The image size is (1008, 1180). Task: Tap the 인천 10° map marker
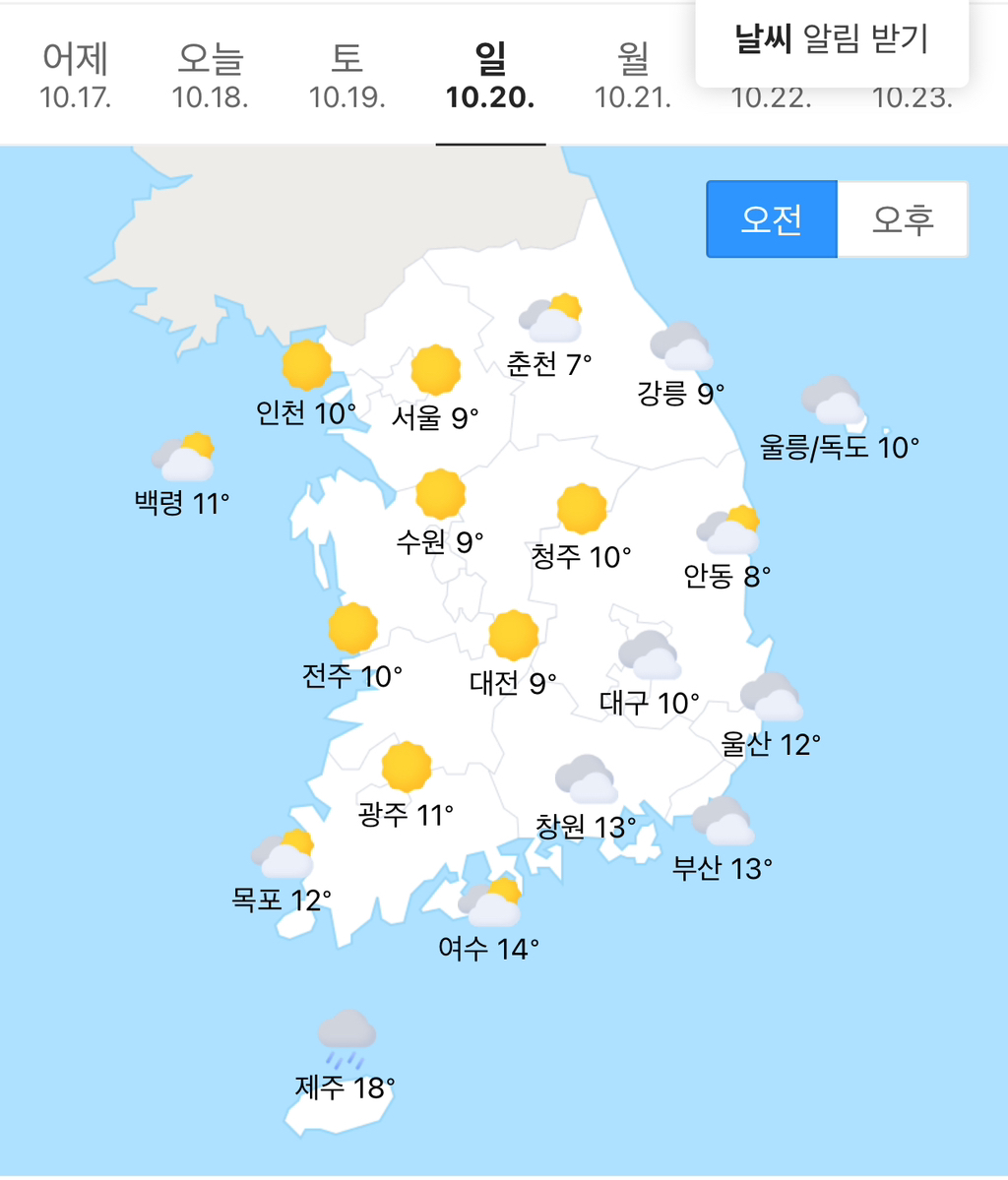point(305,384)
